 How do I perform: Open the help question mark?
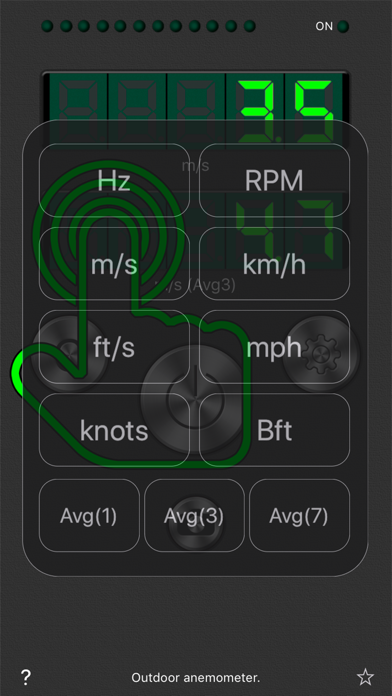[26, 677]
